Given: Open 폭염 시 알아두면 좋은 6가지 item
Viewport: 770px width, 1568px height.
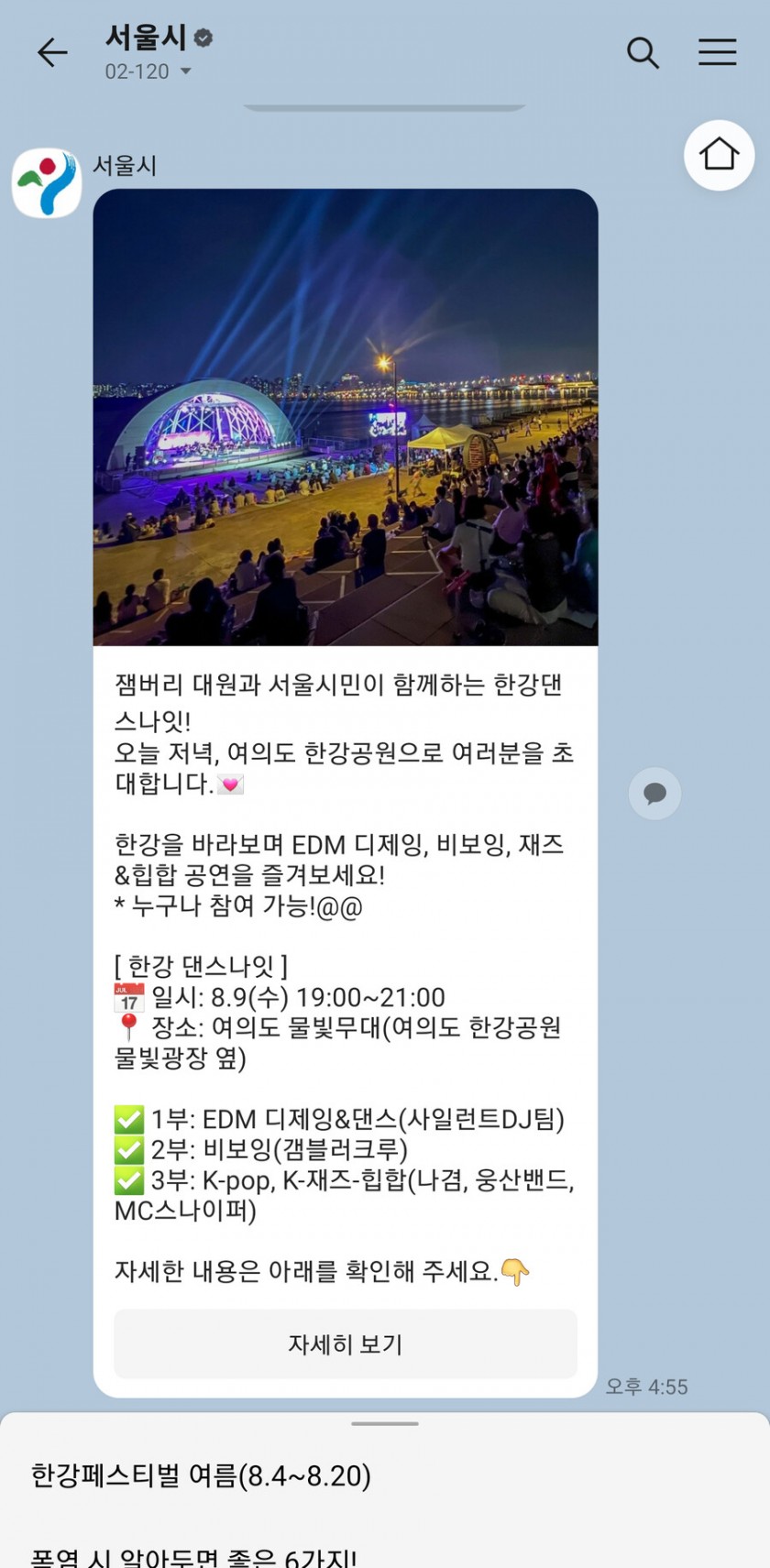Looking at the screenshot, I should point(194,1556).
